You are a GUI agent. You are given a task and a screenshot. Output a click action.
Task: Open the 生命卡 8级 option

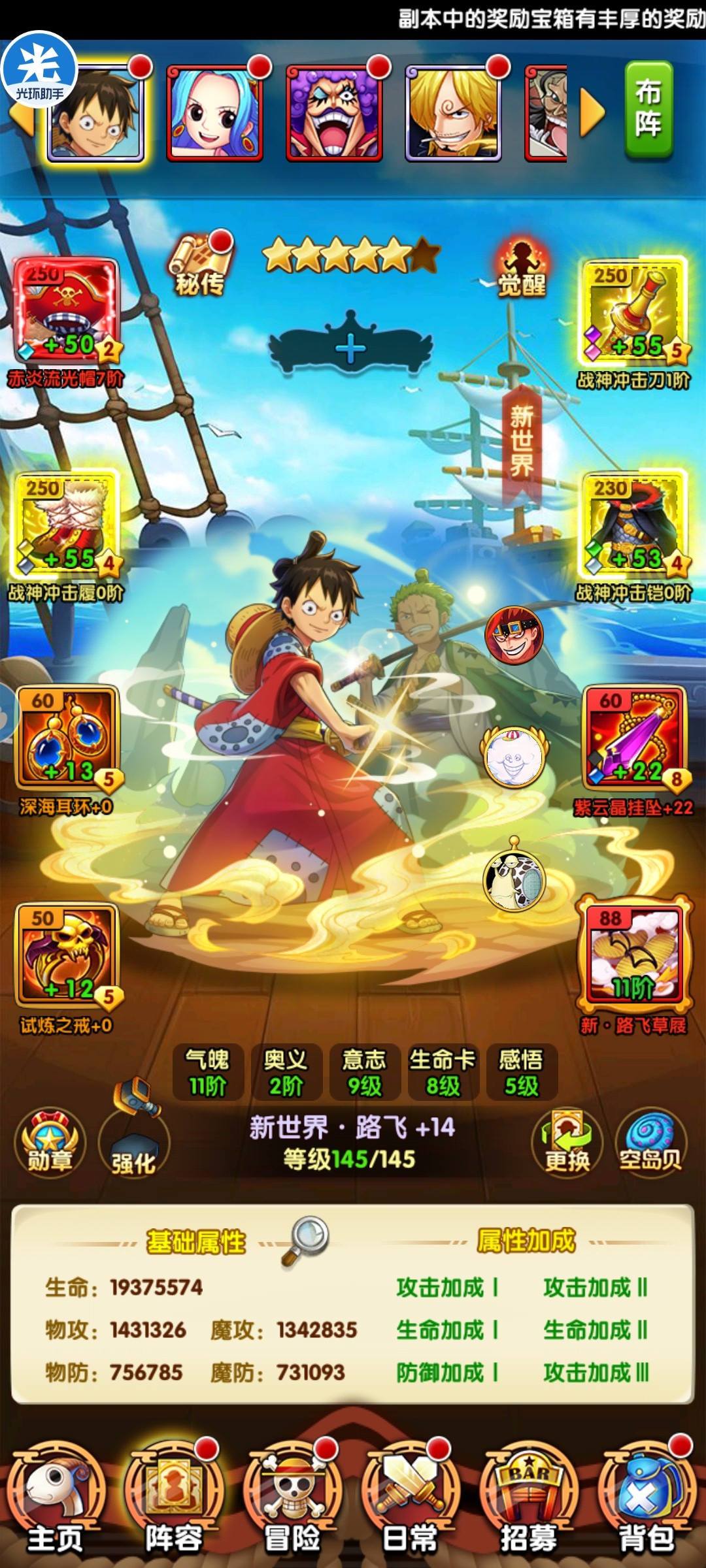443,1071
